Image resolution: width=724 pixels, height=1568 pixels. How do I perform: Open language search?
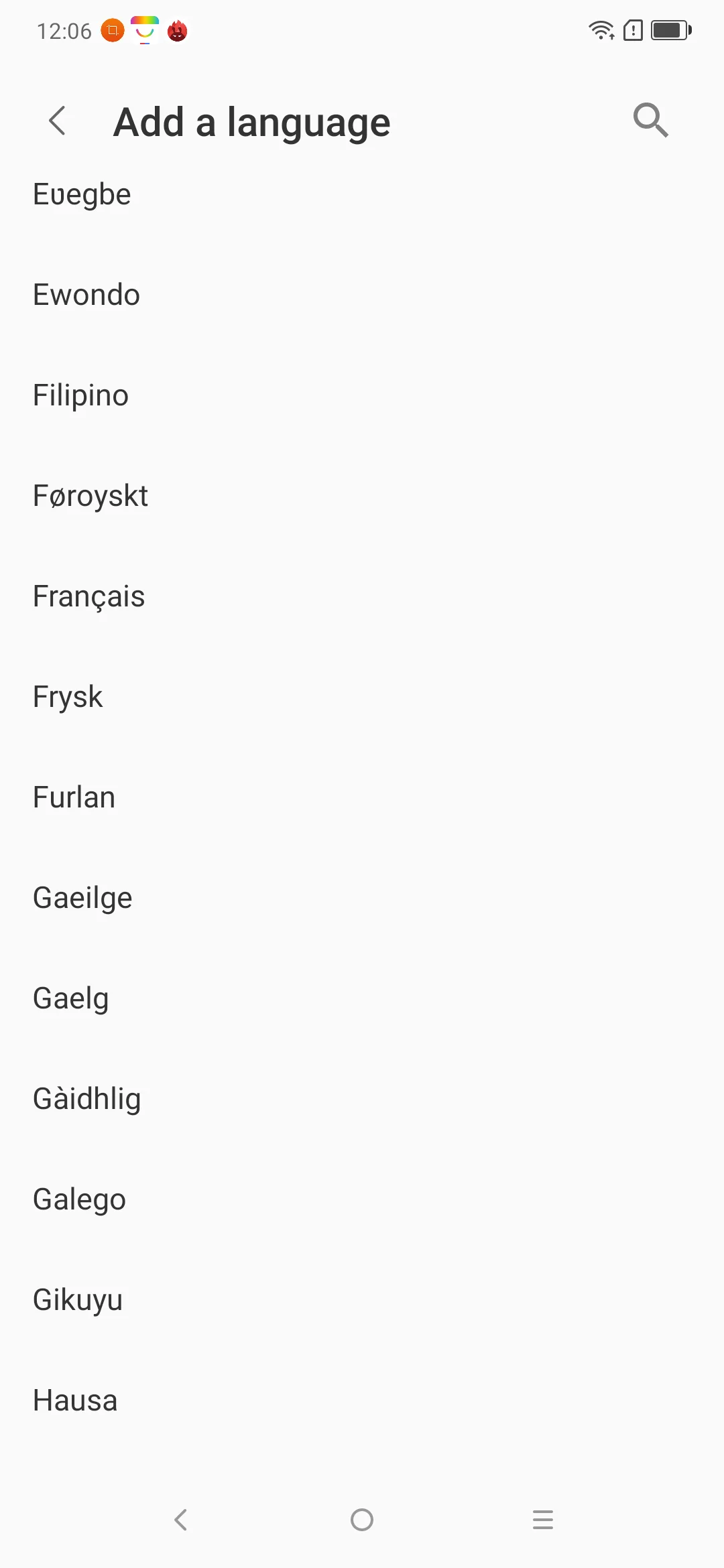click(650, 121)
